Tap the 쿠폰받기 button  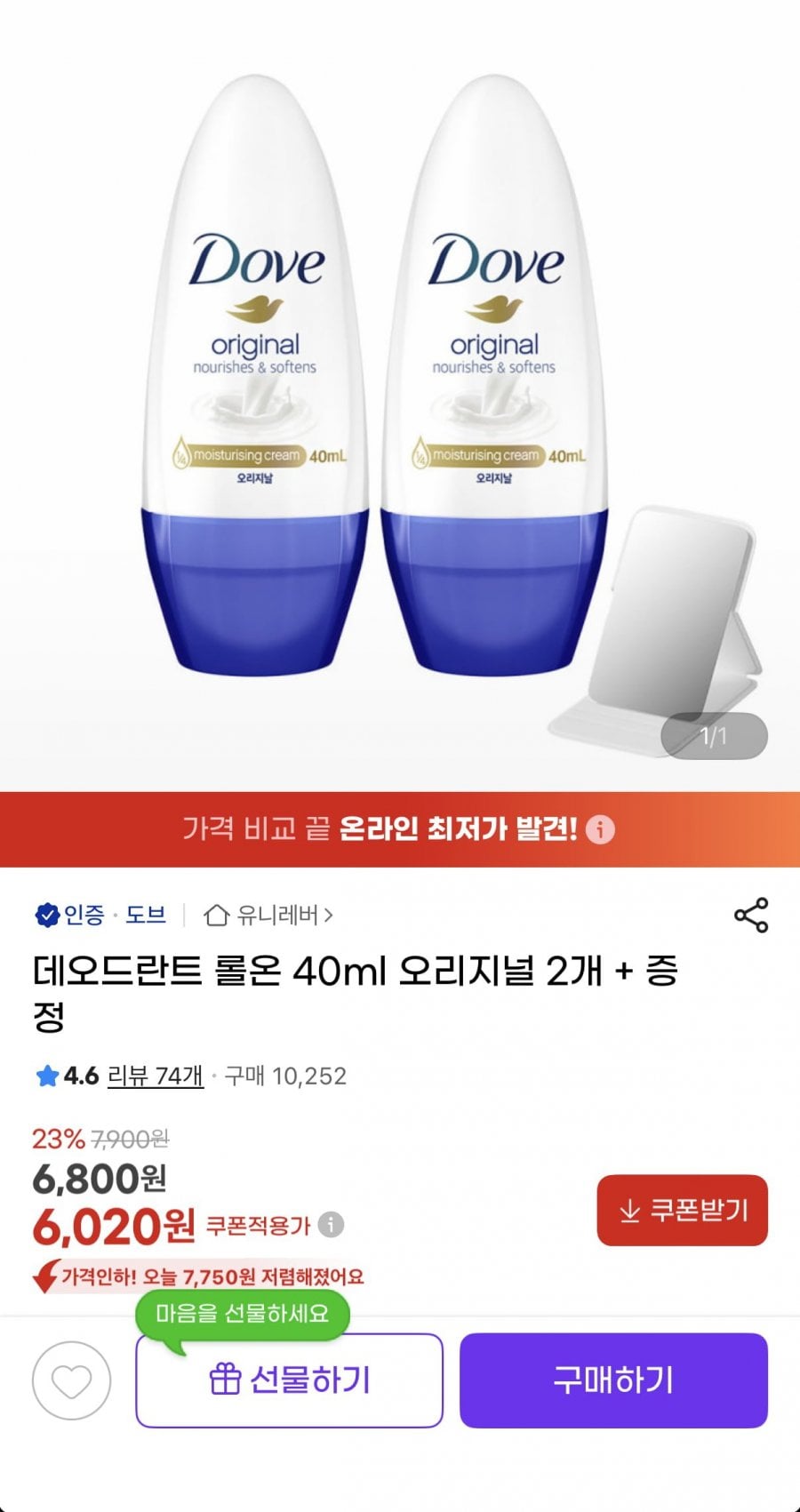pos(682,1210)
